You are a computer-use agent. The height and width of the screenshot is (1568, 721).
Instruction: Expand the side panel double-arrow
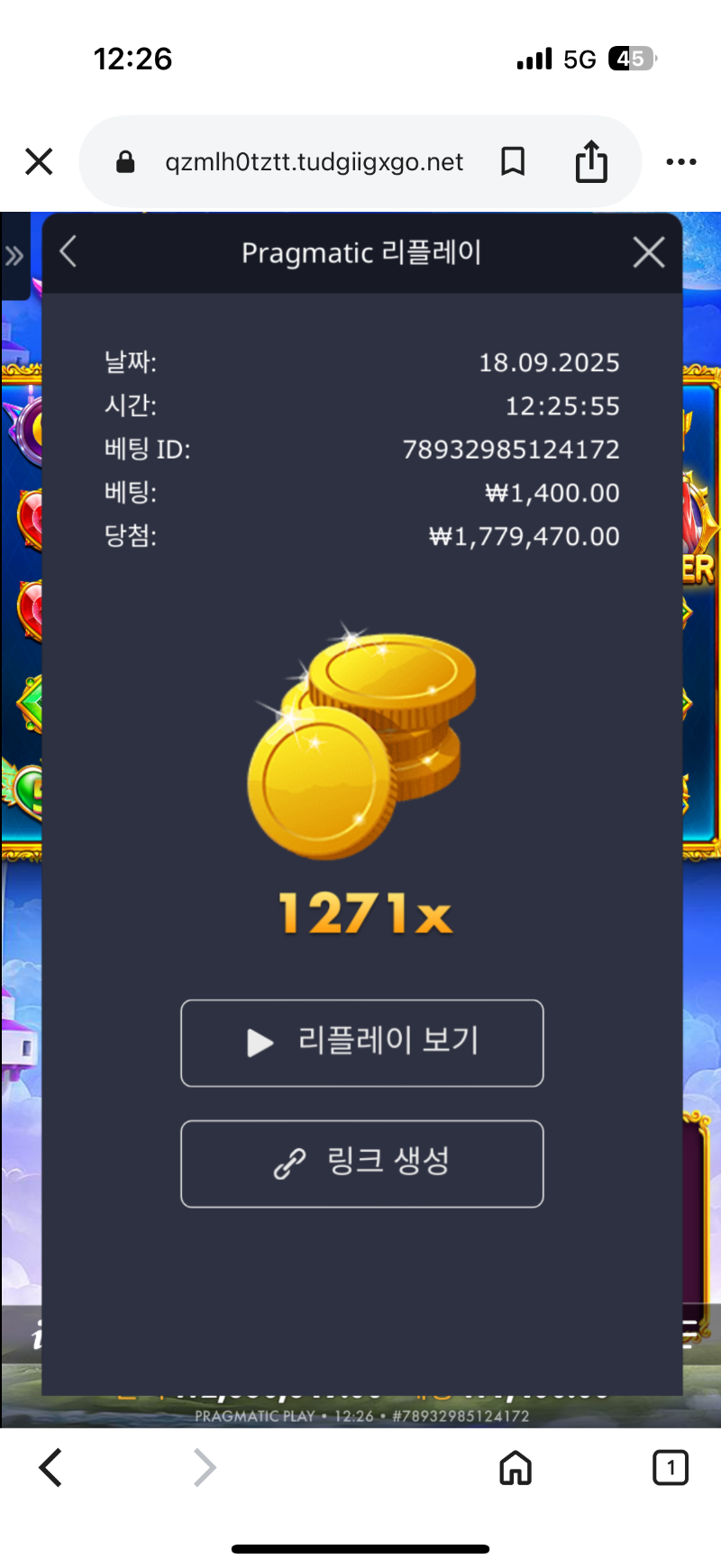point(14,256)
